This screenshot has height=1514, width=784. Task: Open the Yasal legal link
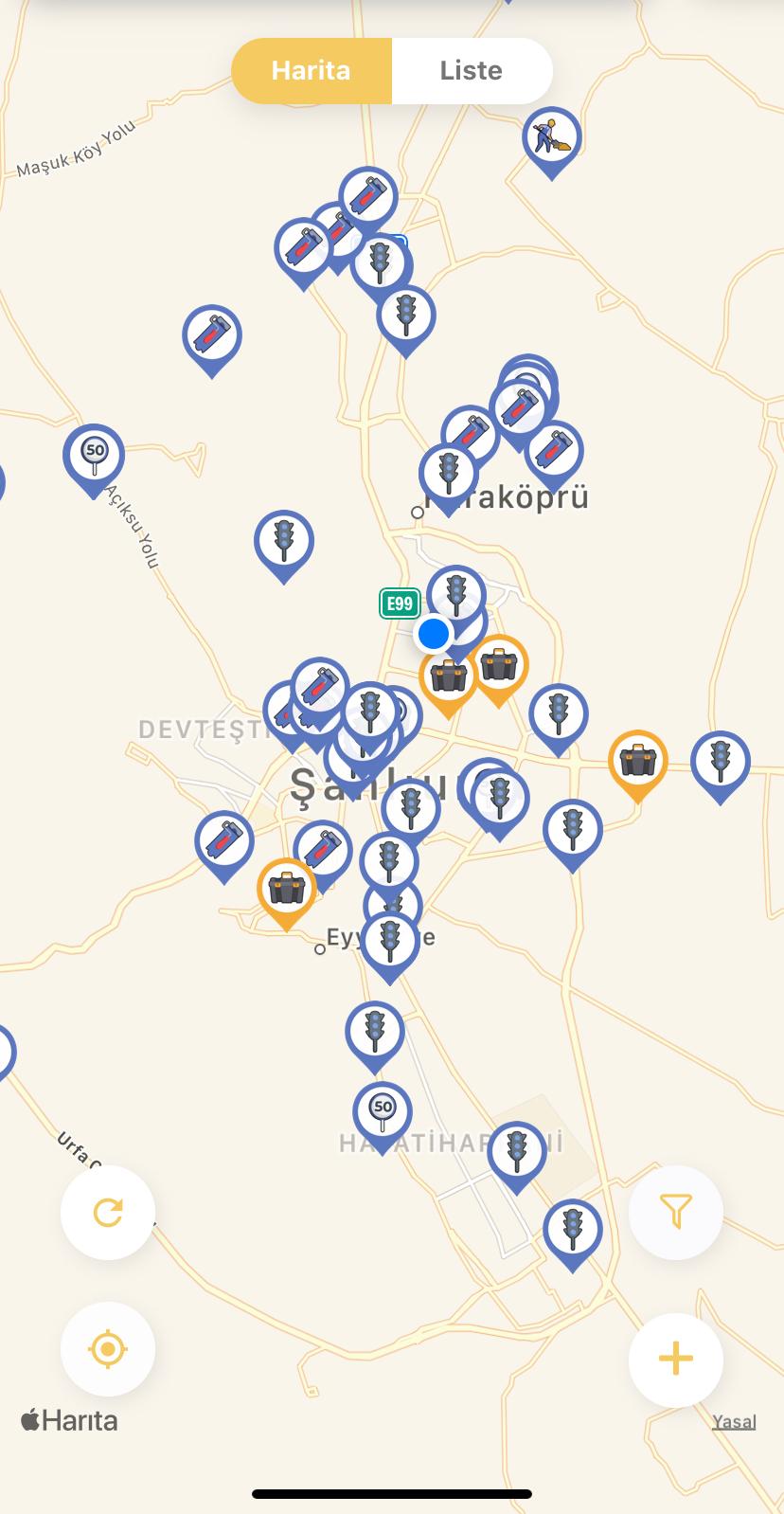[734, 1421]
